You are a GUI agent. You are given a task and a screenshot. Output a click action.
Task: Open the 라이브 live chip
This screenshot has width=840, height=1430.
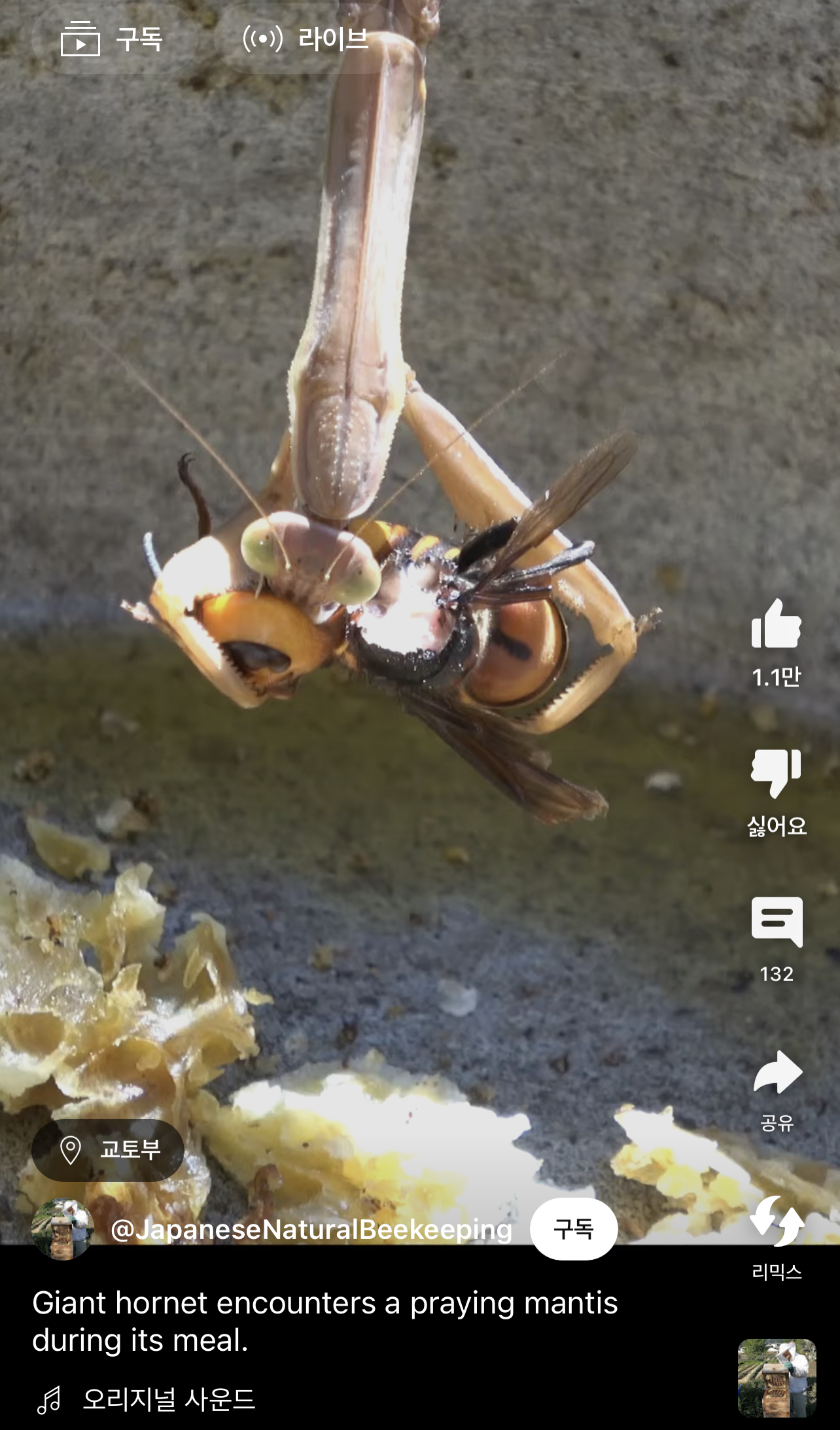coord(305,39)
